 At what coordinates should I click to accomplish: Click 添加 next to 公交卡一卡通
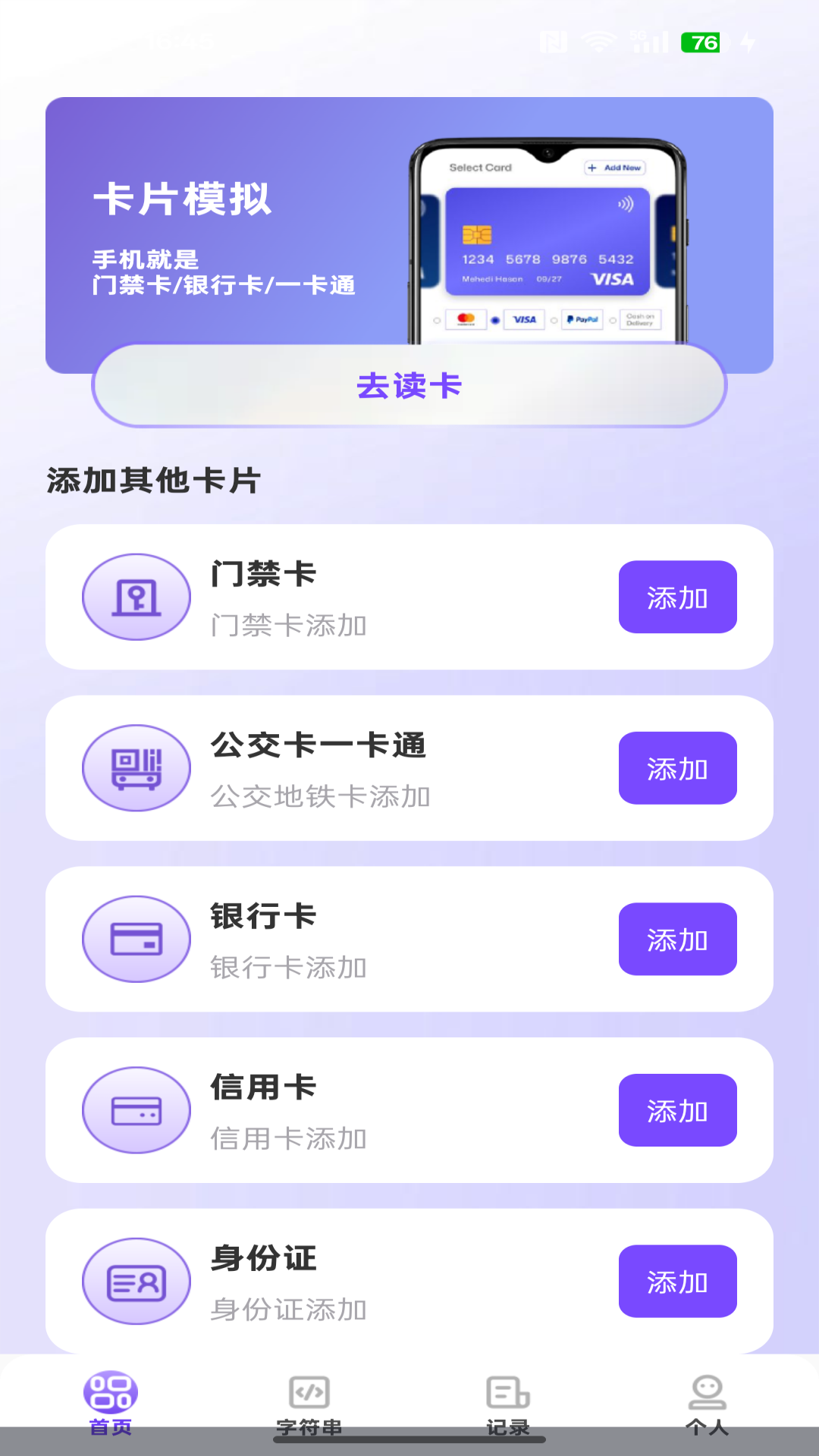[x=677, y=767]
